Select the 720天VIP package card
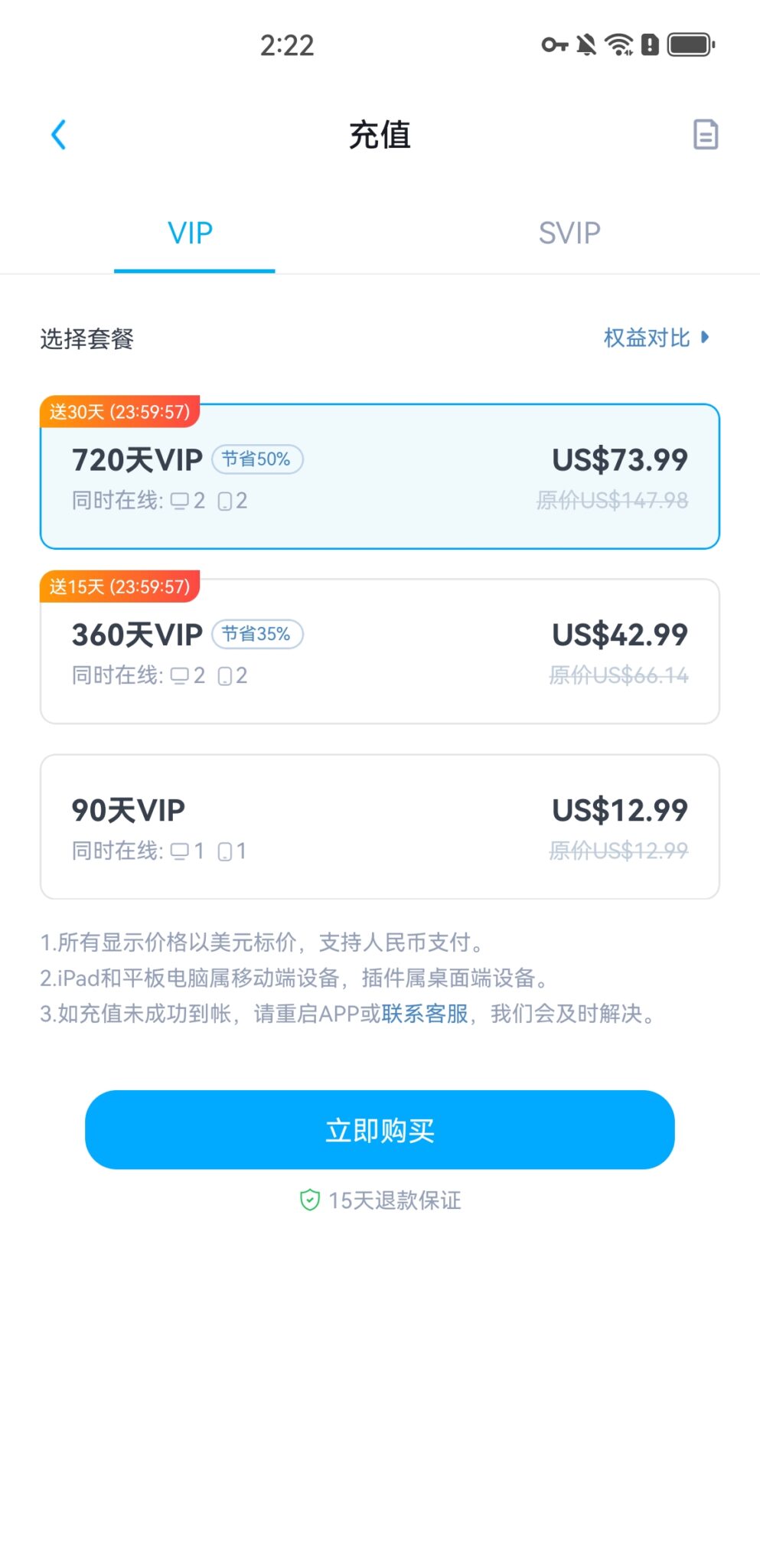Viewport: 760px width, 1568px height. [x=380, y=475]
